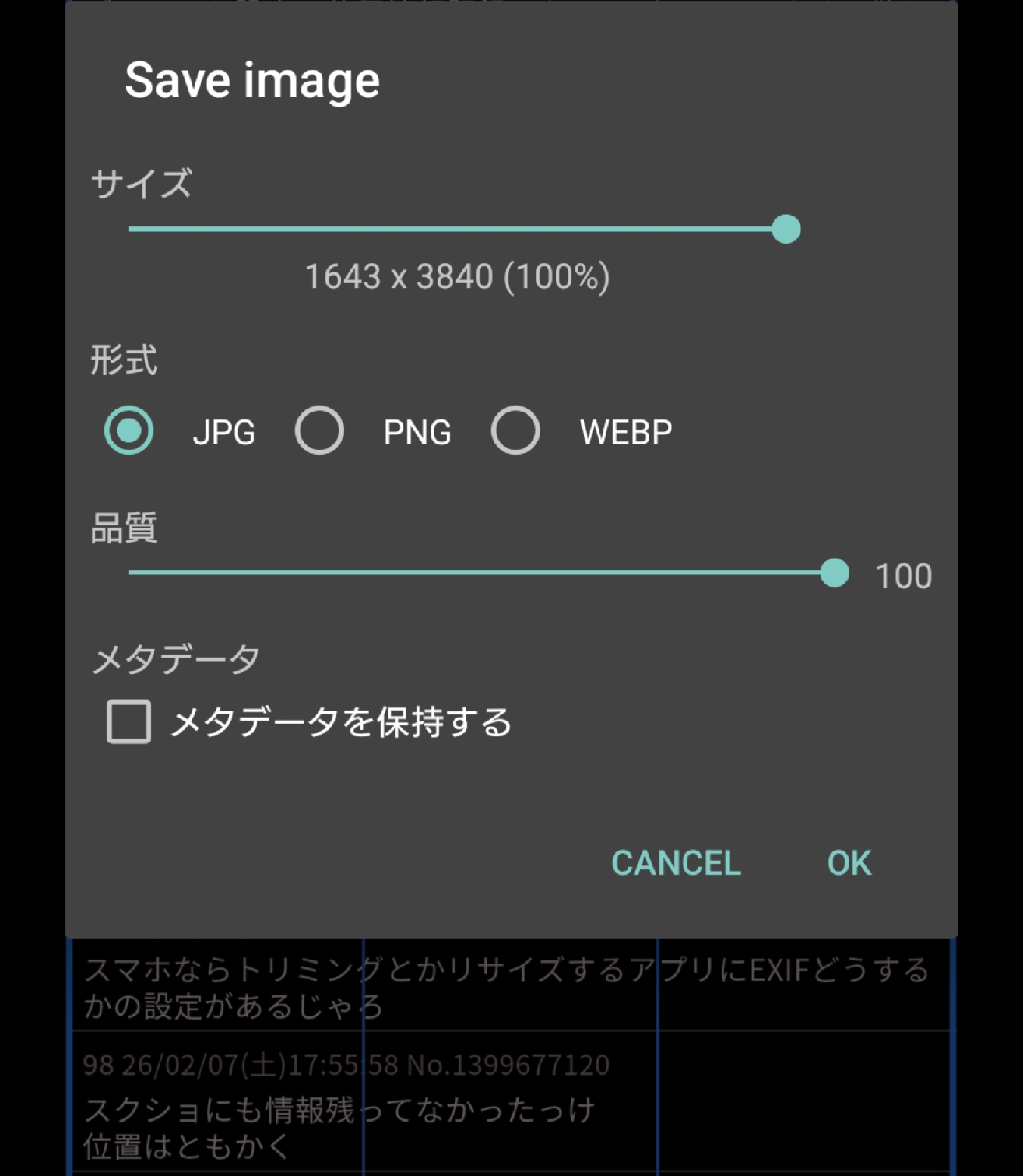The image size is (1023, 1176).
Task: Select the JPG format option
Action: [129, 430]
